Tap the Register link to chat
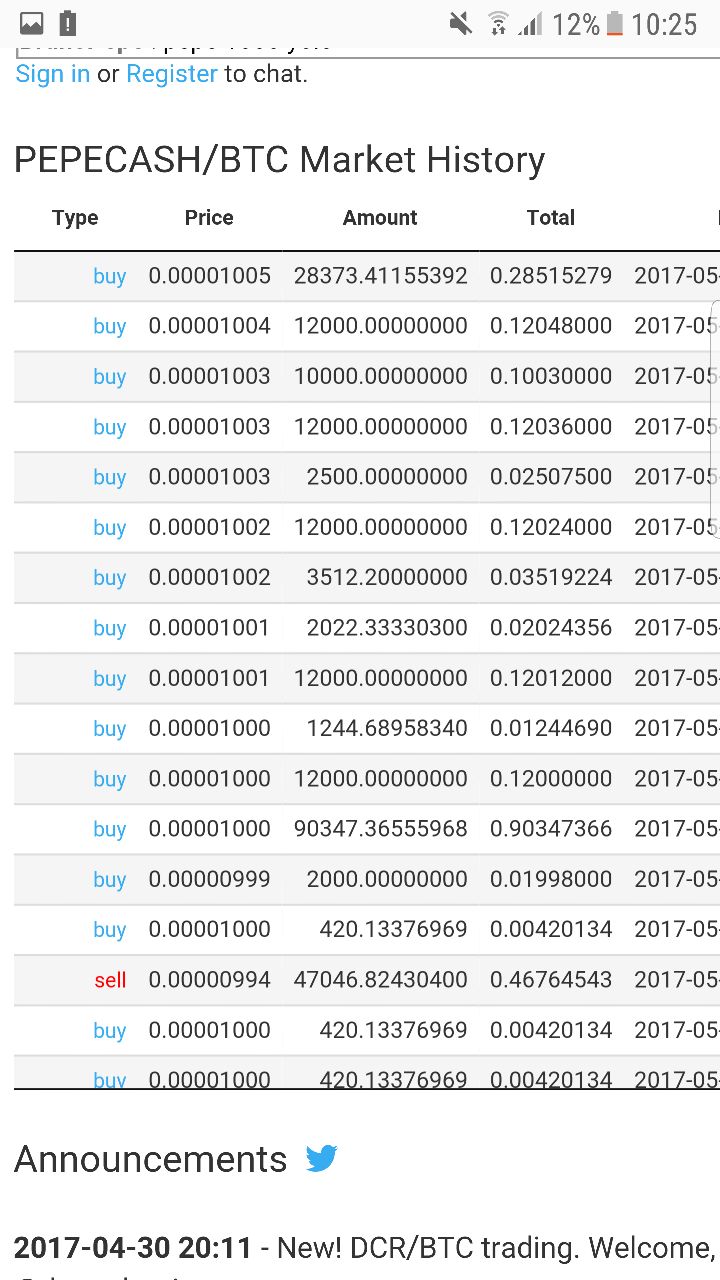The image size is (720, 1280). (172, 74)
